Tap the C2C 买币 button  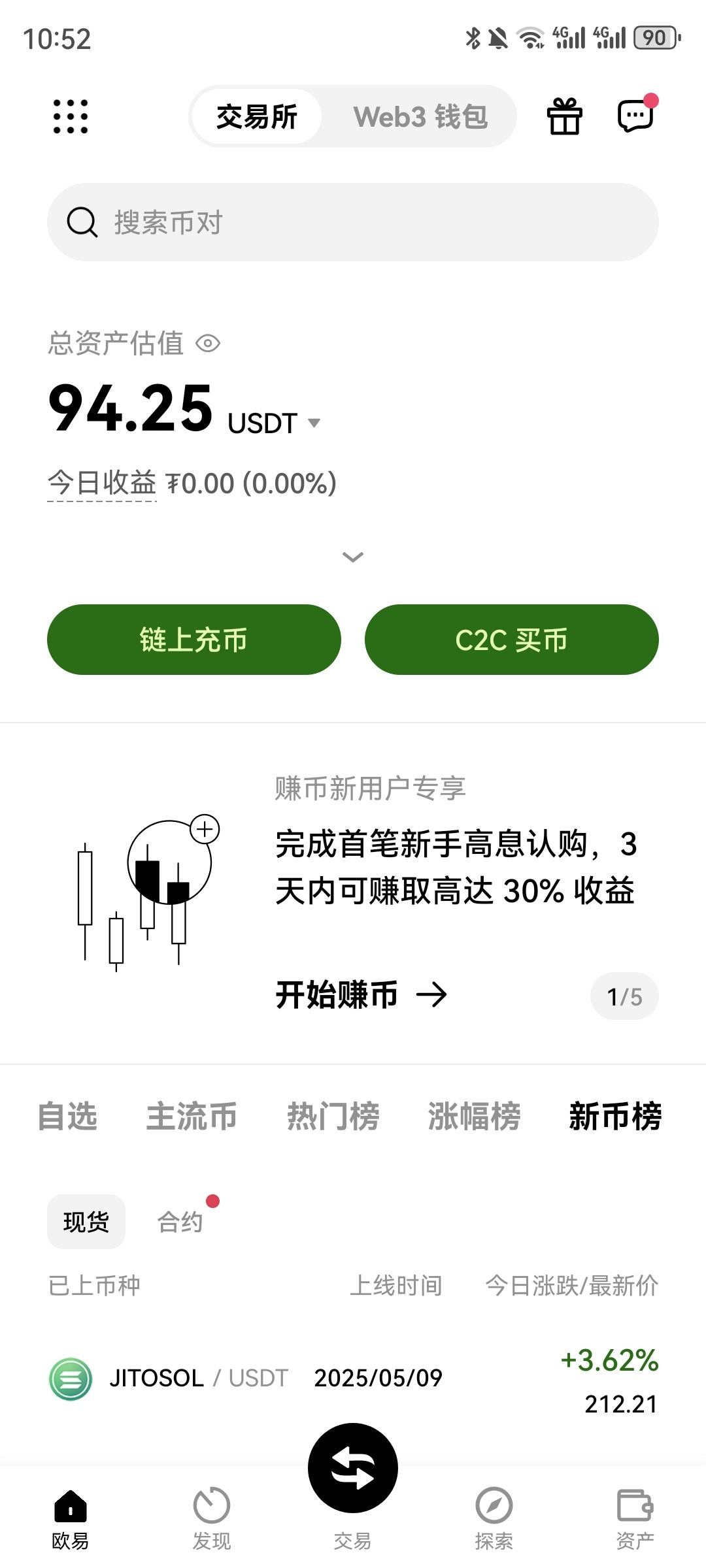512,640
